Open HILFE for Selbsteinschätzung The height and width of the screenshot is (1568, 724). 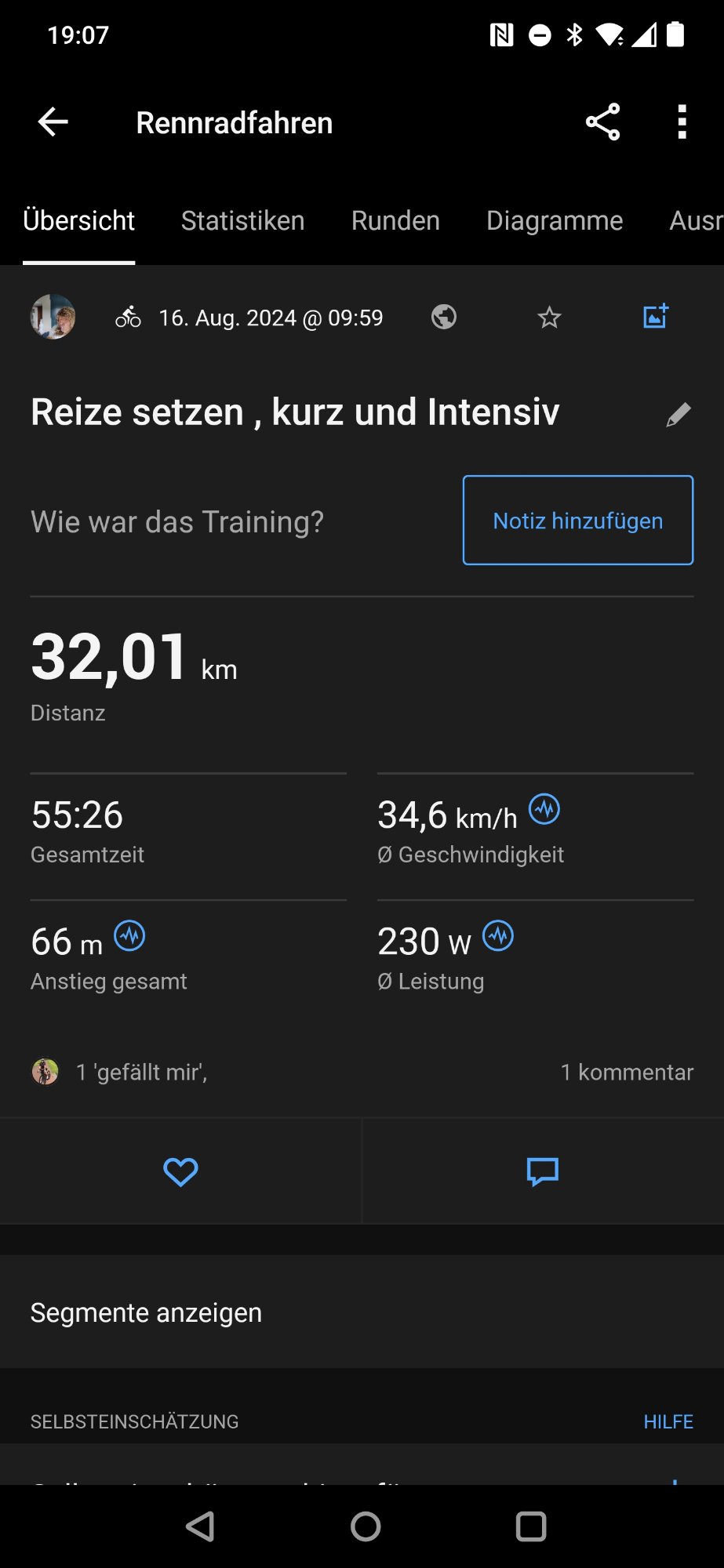coord(668,1421)
